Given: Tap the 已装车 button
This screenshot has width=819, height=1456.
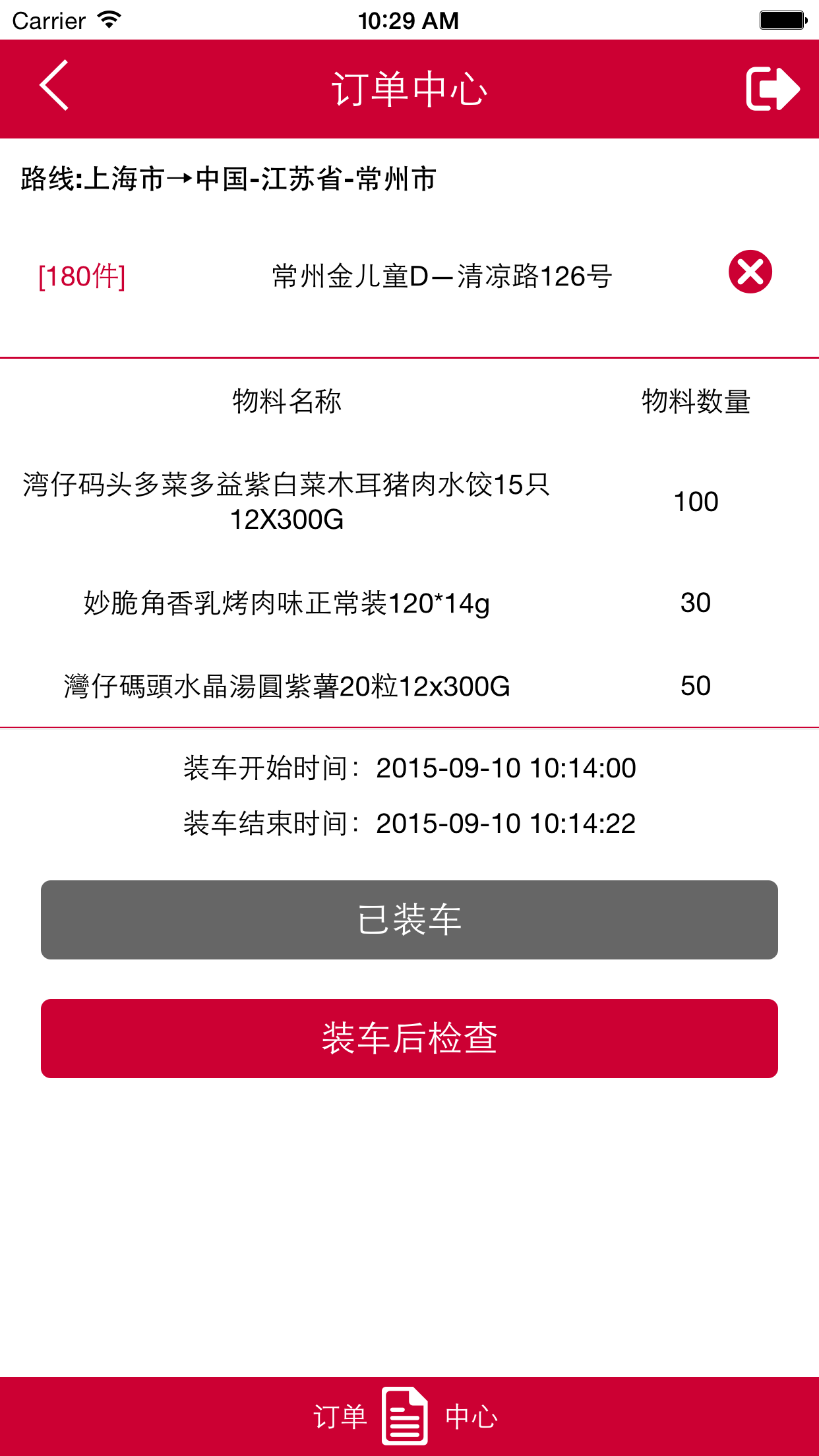Looking at the screenshot, I should click(x=409, y=919).
